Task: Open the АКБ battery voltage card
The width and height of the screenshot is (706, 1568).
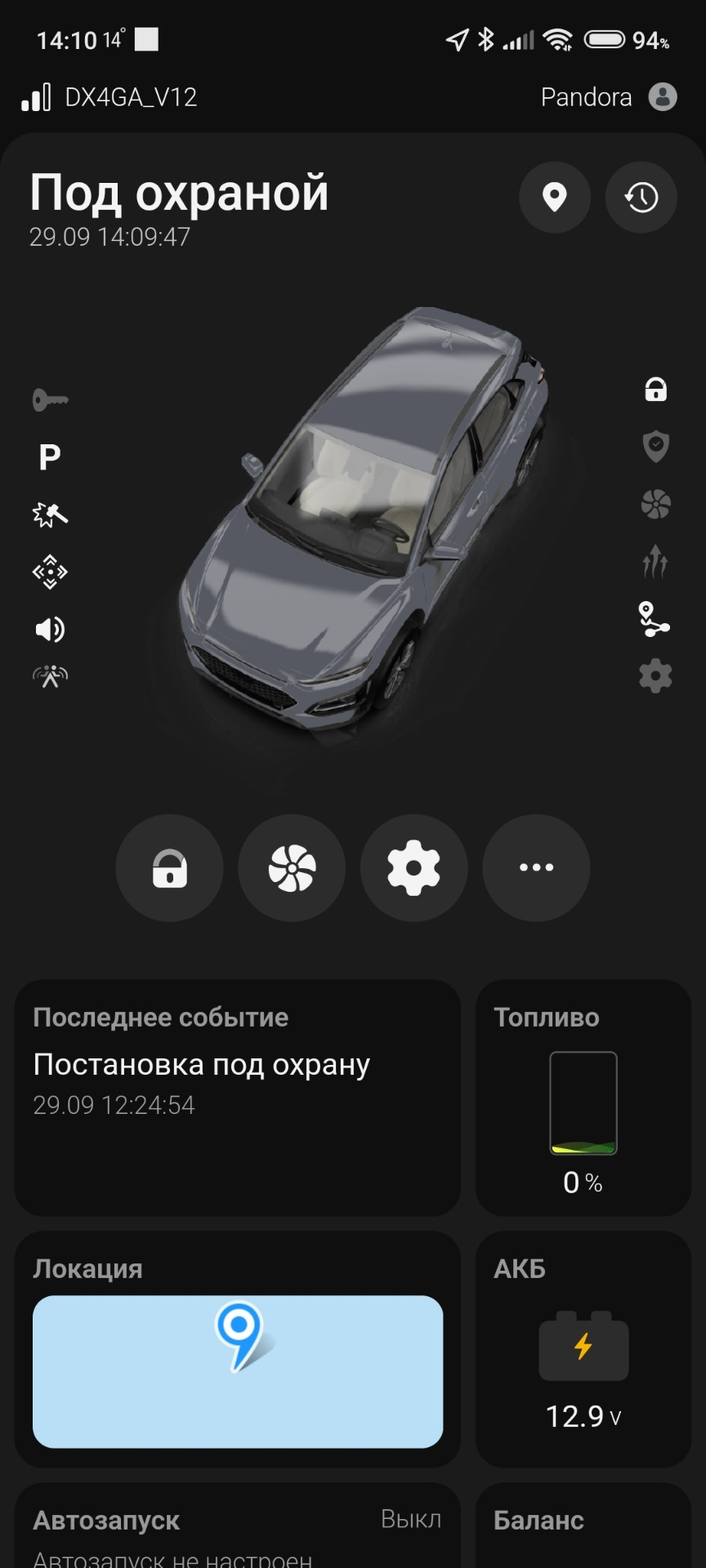Action: pos(583,1348)
